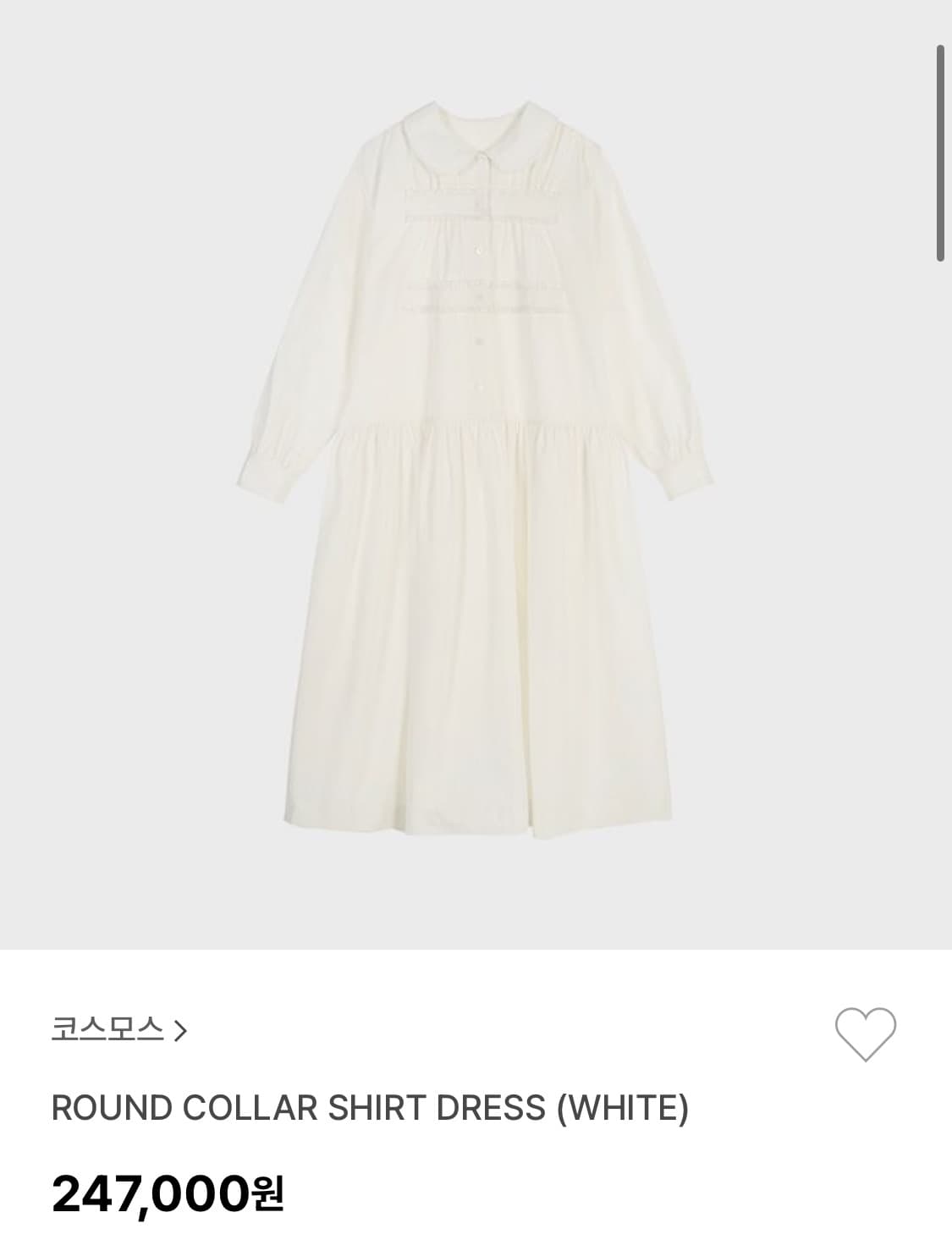Open the 코스모스 brand page link
Screen dimensions: 952x1251
(x=118, y=1030)
